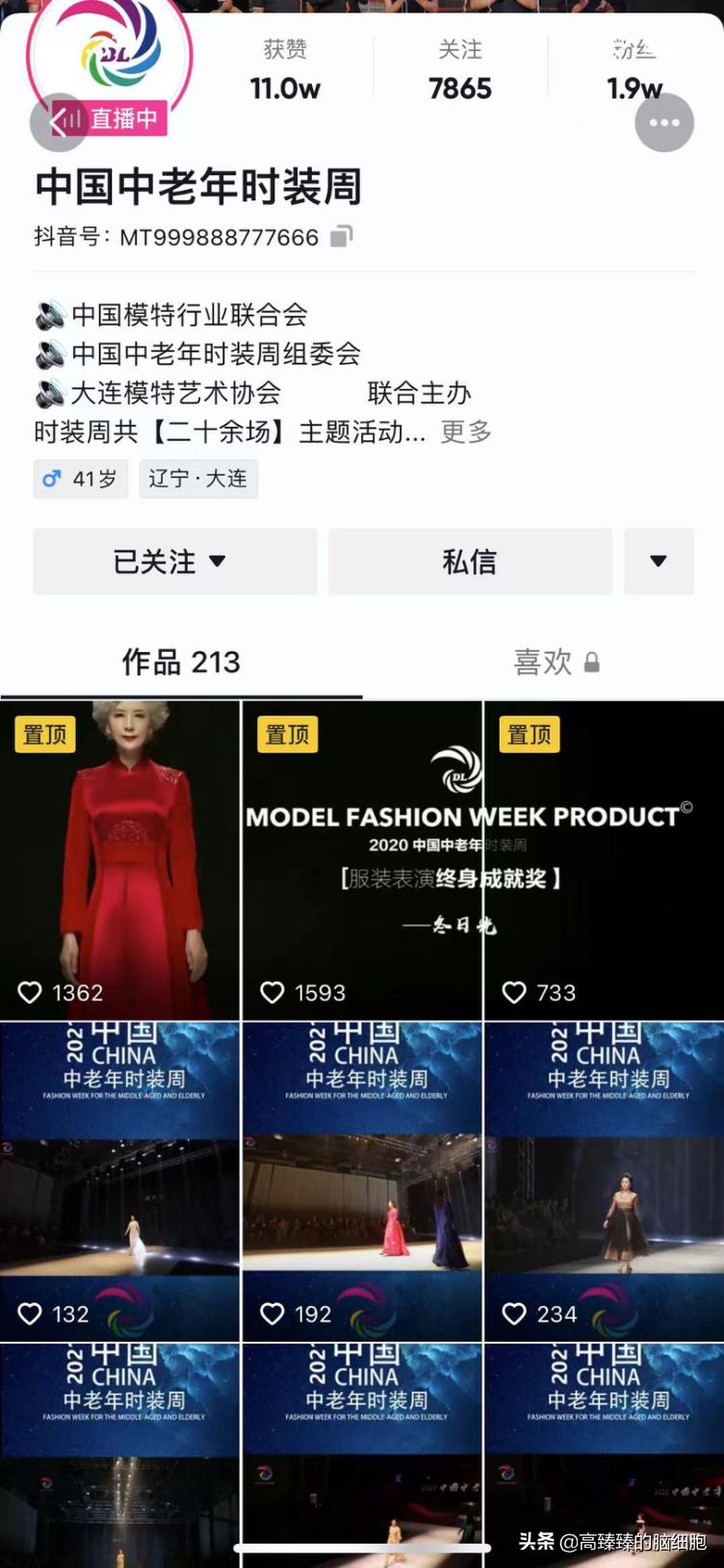Viewport: 724px width, 1568px height.
Task: Open a chat with the 私信 button
Action: 469,562
